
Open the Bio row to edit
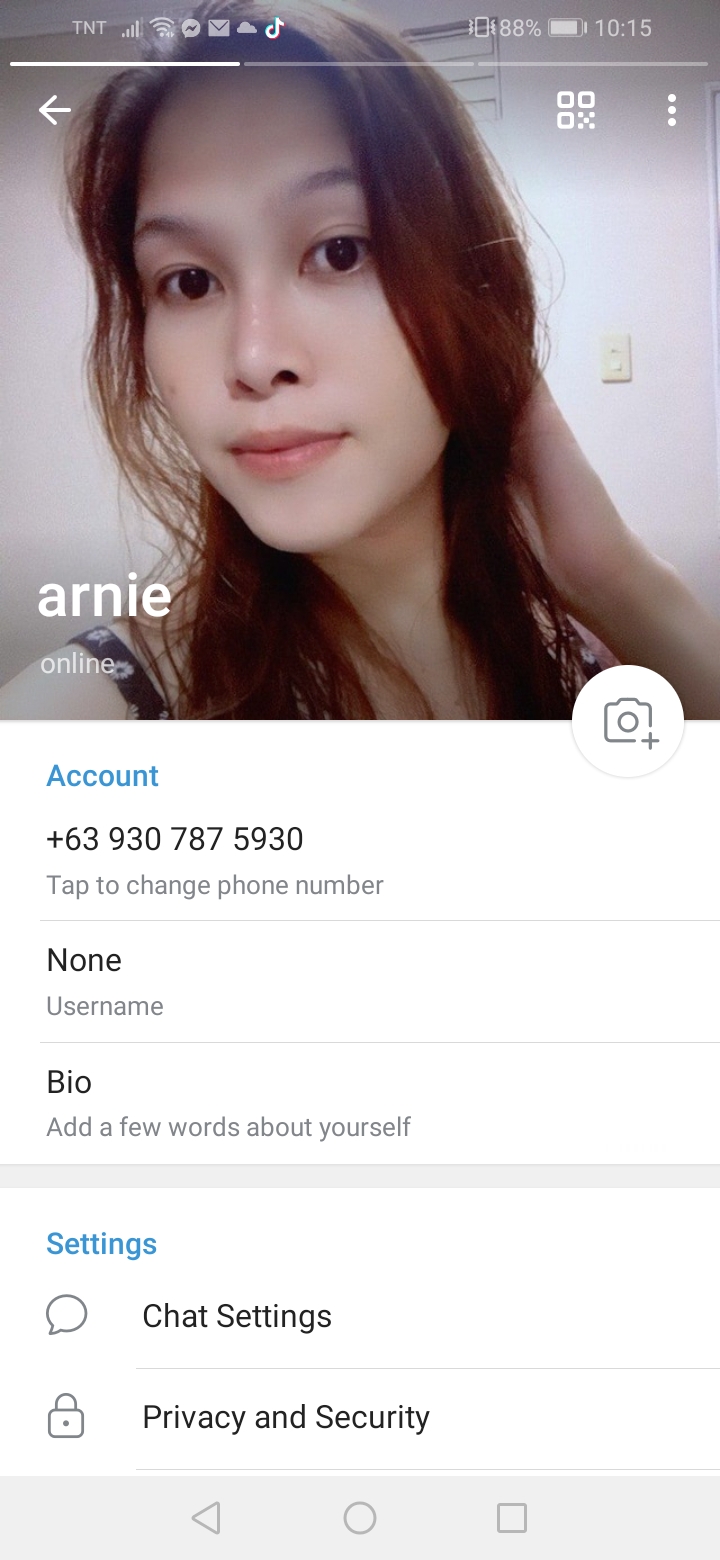(360, 1103)
